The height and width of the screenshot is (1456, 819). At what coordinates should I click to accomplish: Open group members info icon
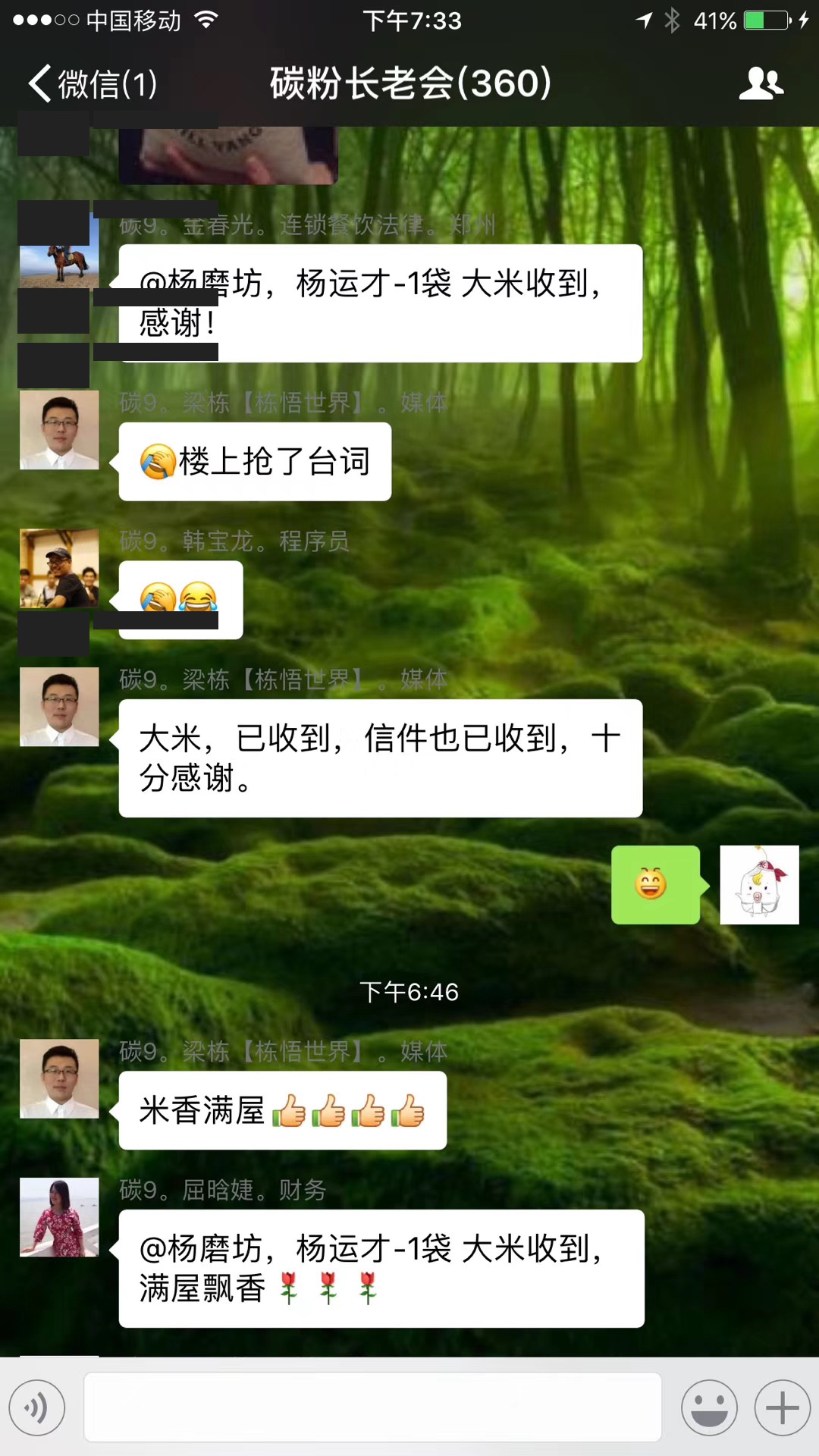point(761,83)
